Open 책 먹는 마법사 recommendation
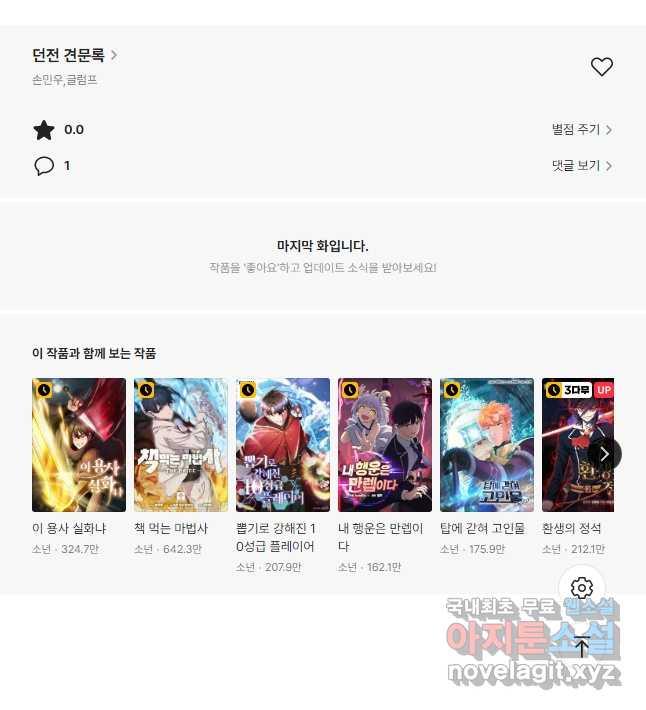Image resolution: width=646 pixels, height=710 pixels. click(x=181, y=445)
